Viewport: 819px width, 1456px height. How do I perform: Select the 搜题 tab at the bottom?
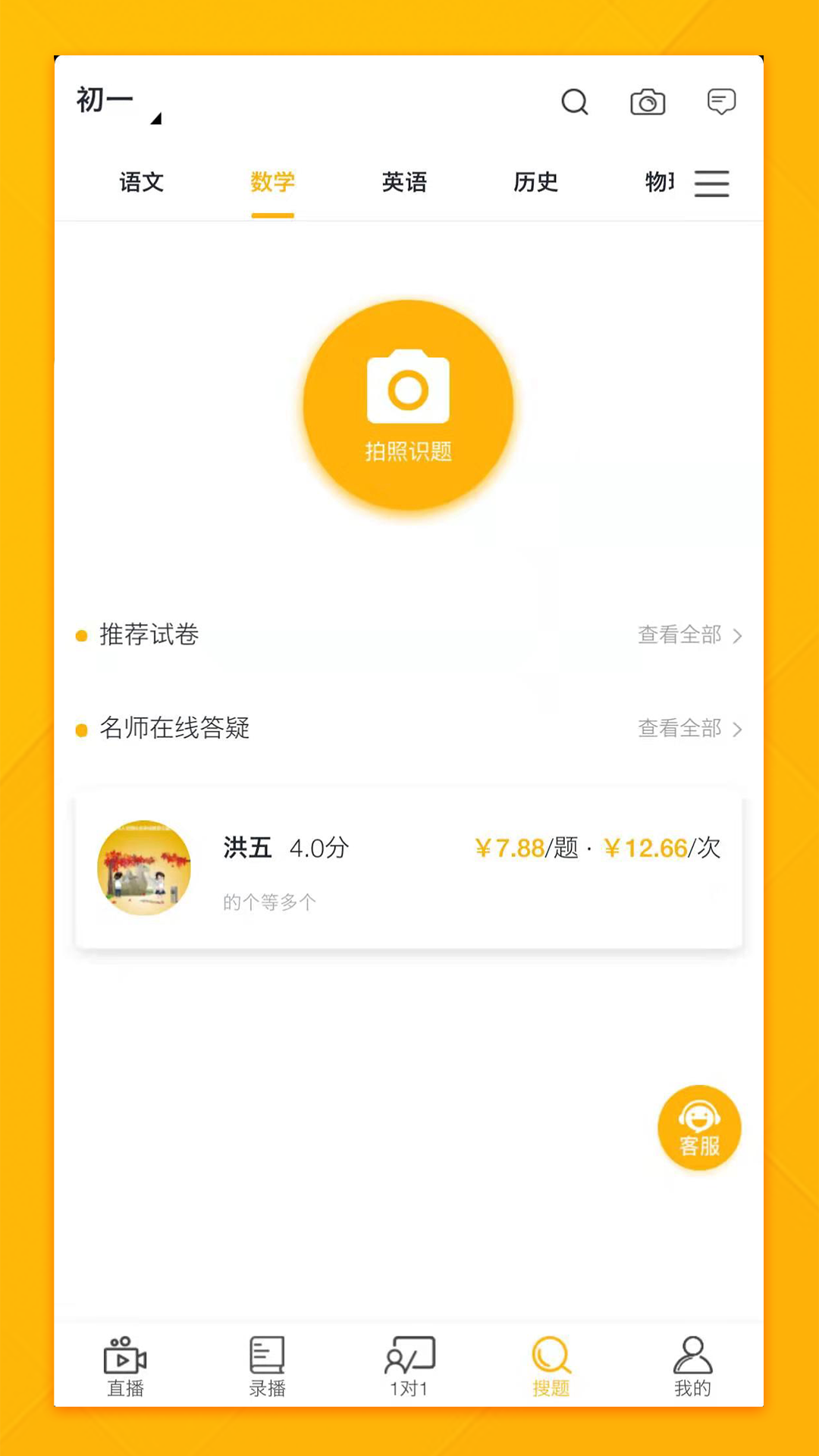pyautogui.click(x=551, y=1365)
